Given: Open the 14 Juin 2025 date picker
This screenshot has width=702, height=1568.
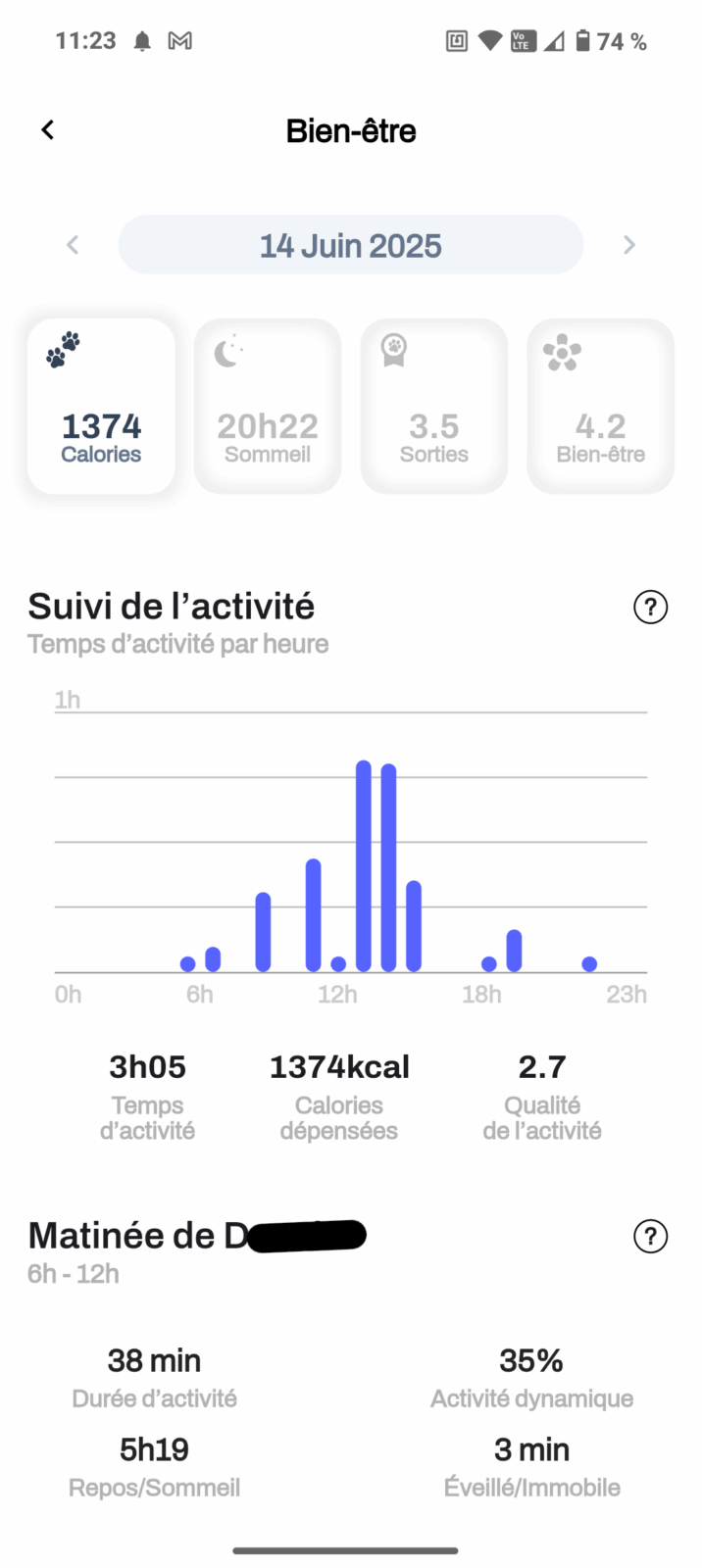Looking at the screenshot, I should click(x=351, y=245).
